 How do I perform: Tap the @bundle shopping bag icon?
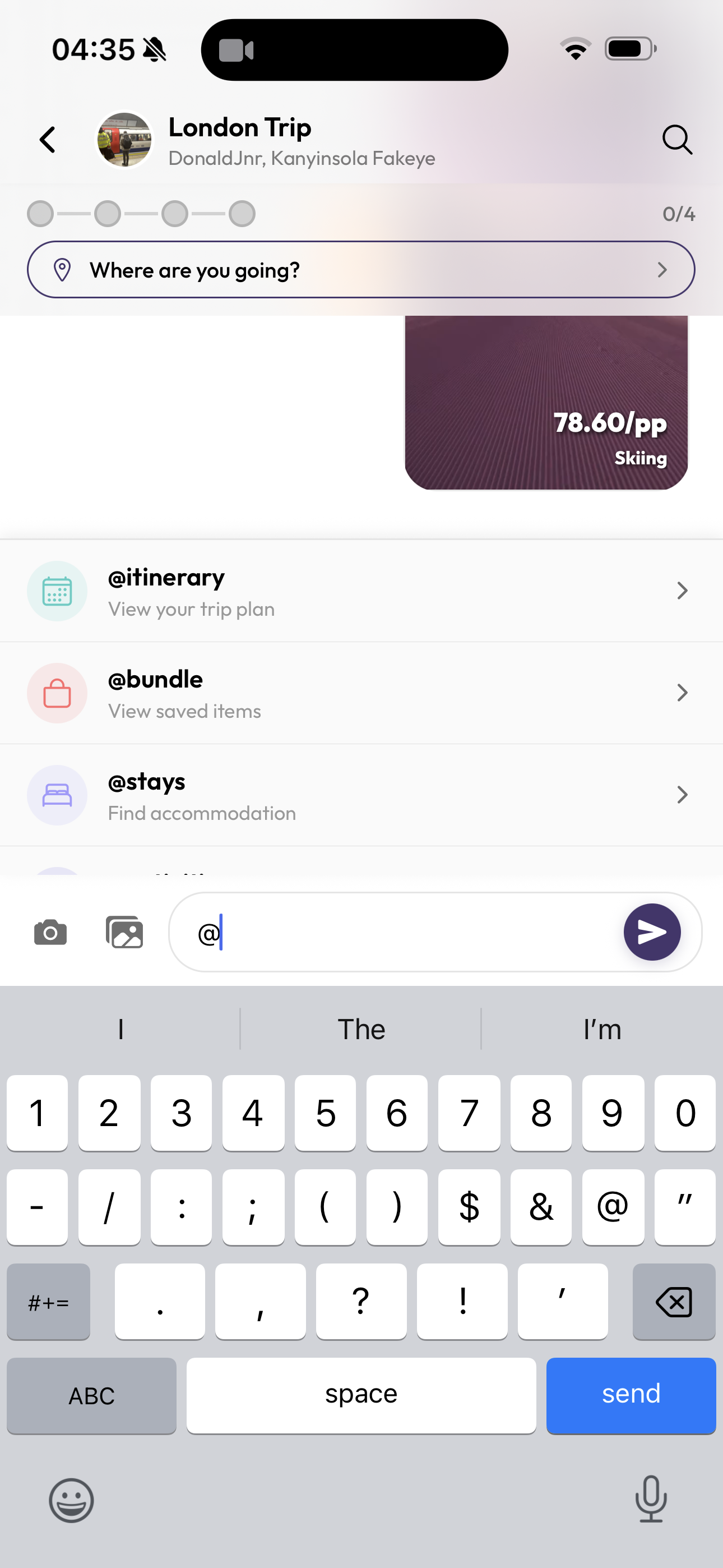(57, 693)
